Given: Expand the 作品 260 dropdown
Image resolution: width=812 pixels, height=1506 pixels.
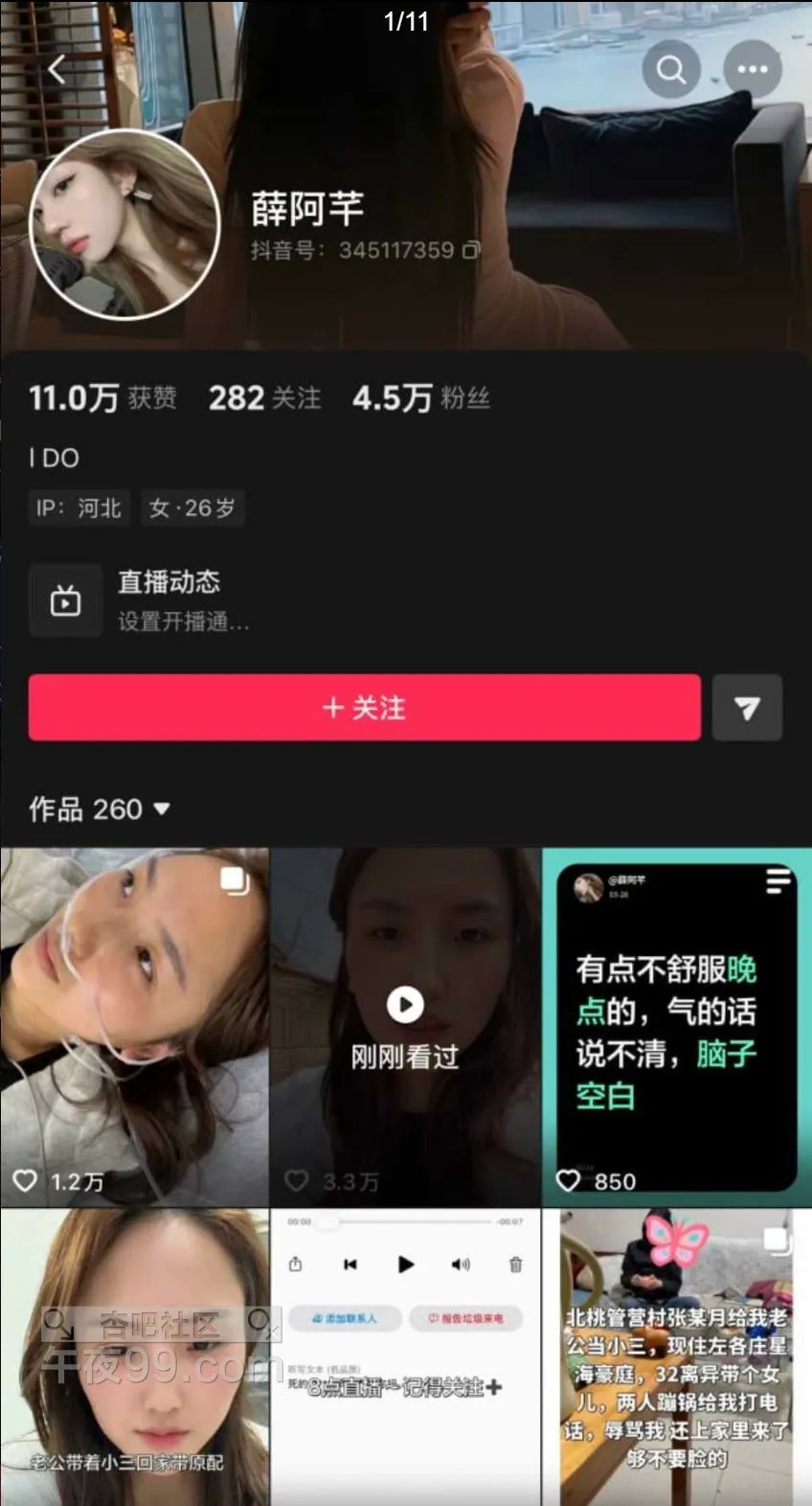Looking at the screenshot, I should click(100, 810).
